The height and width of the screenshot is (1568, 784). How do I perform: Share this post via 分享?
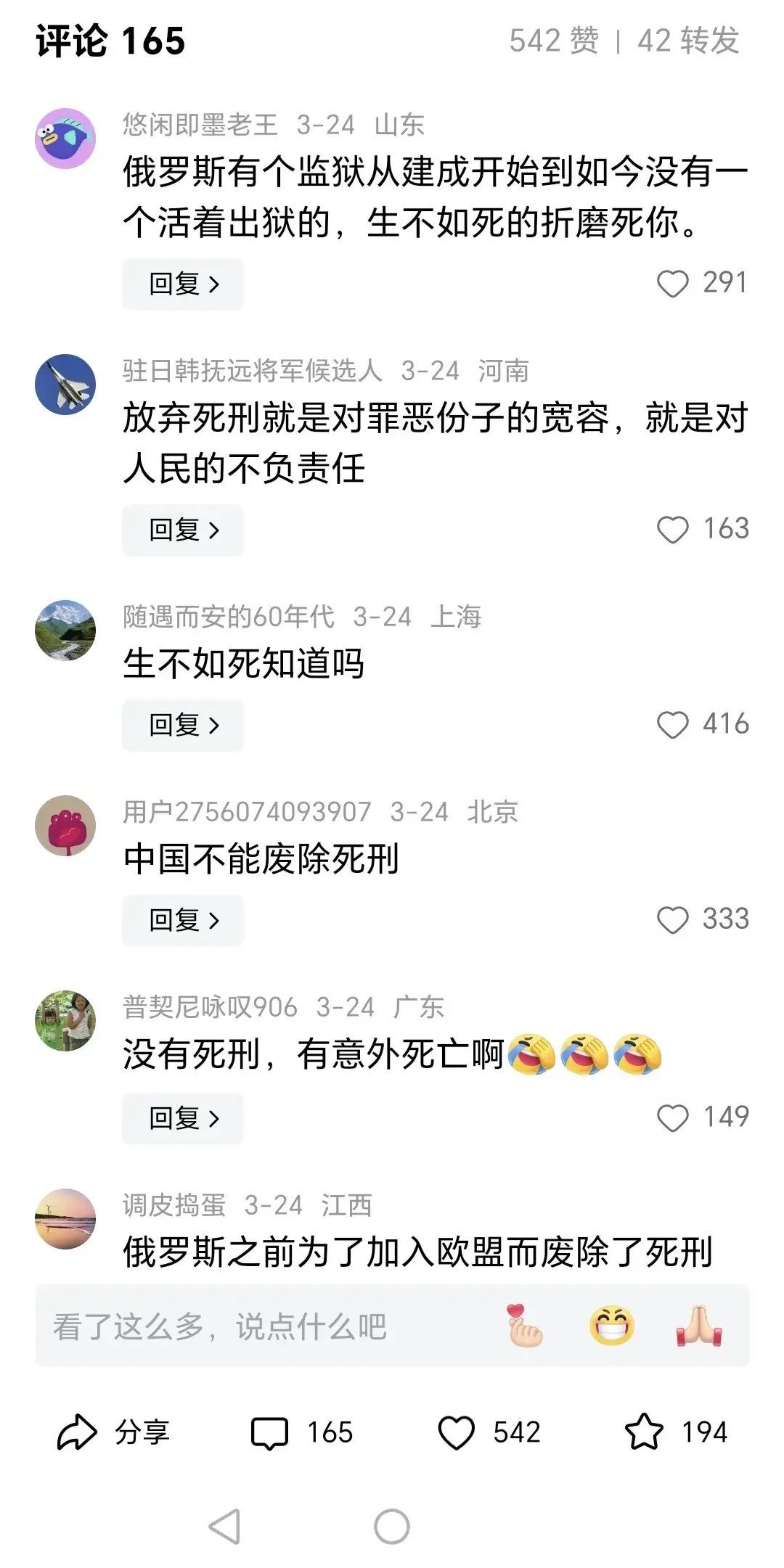pyautogui.click(x=113, y=1433)
